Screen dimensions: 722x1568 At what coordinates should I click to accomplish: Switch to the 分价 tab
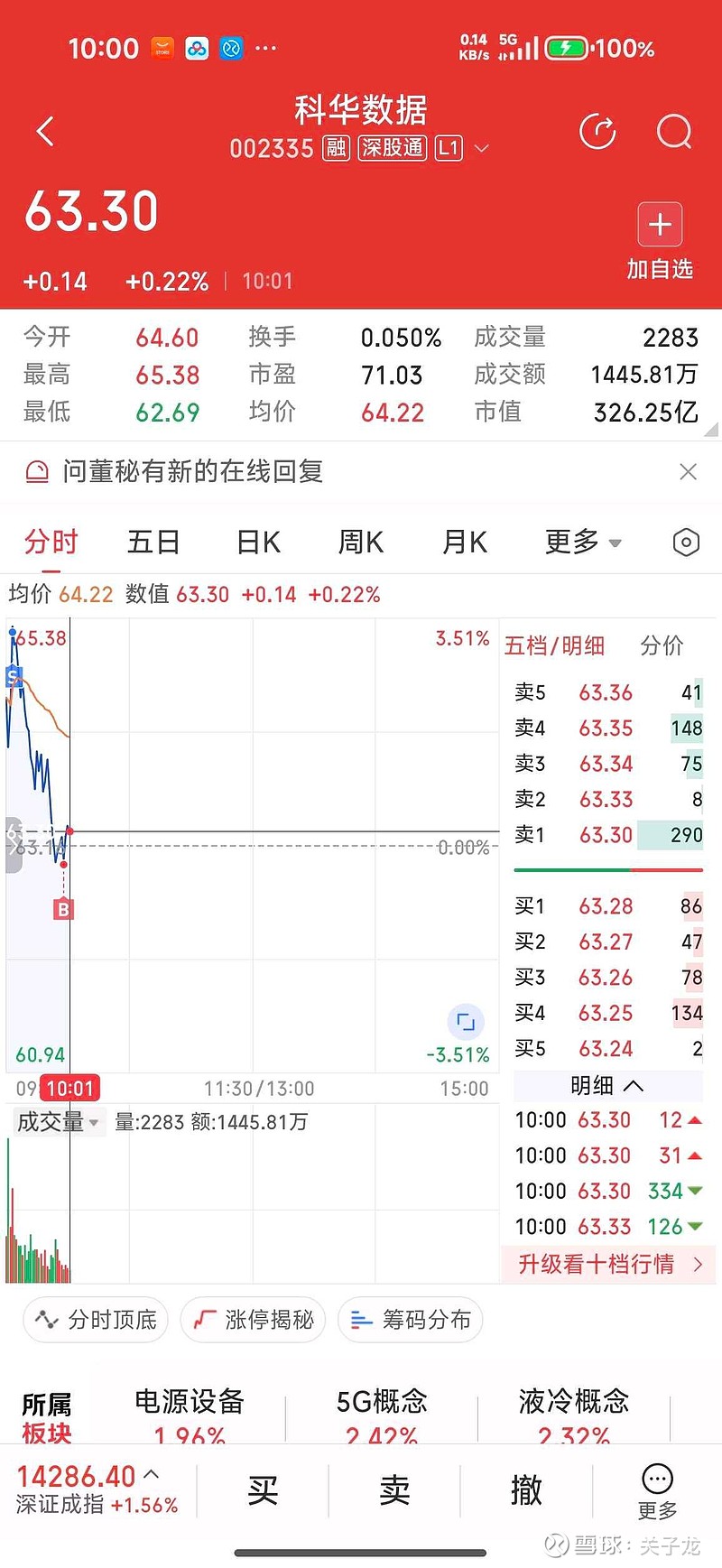click(664, 645)
